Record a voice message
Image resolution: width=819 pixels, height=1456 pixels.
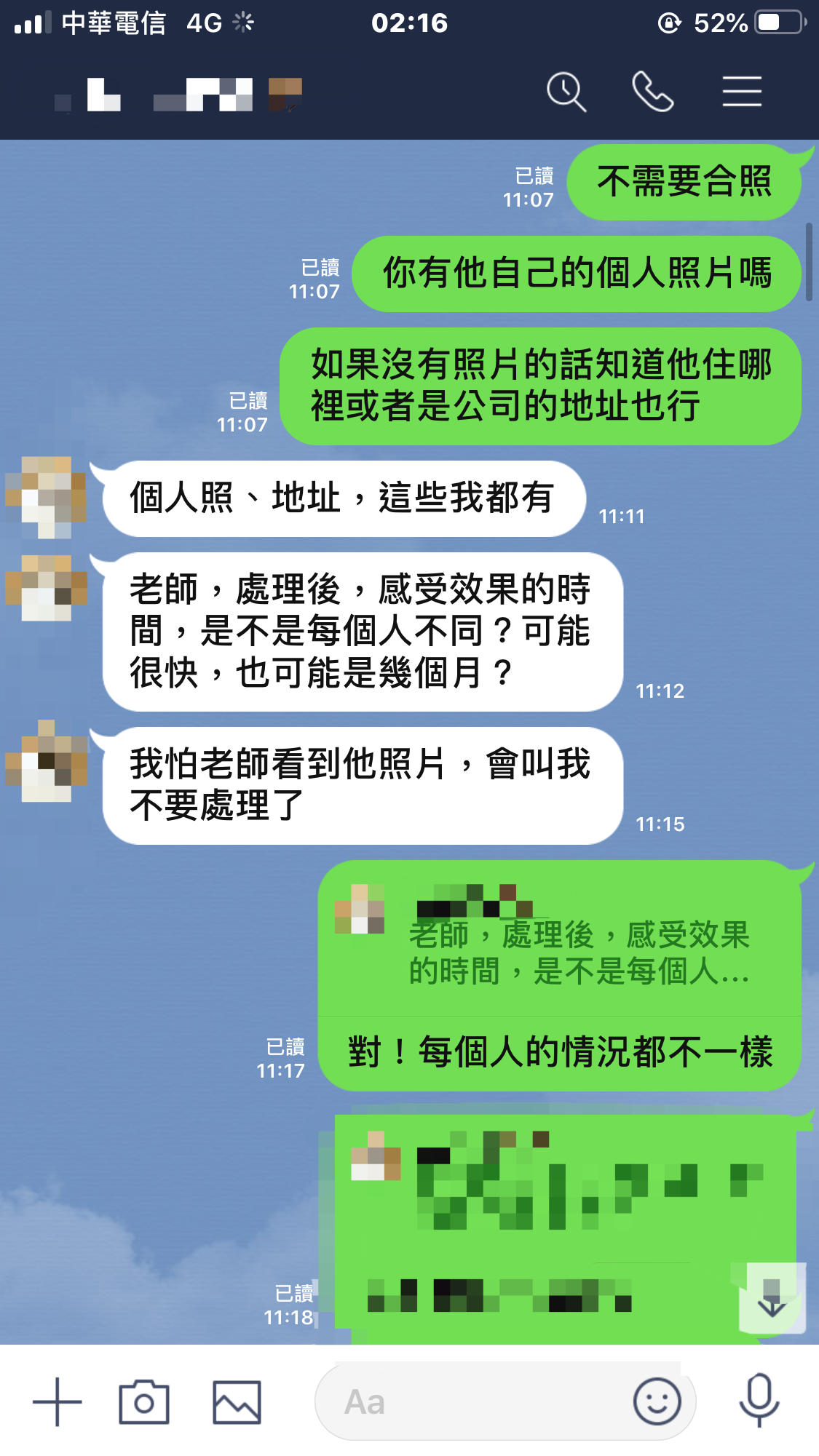pos(759,1400)
